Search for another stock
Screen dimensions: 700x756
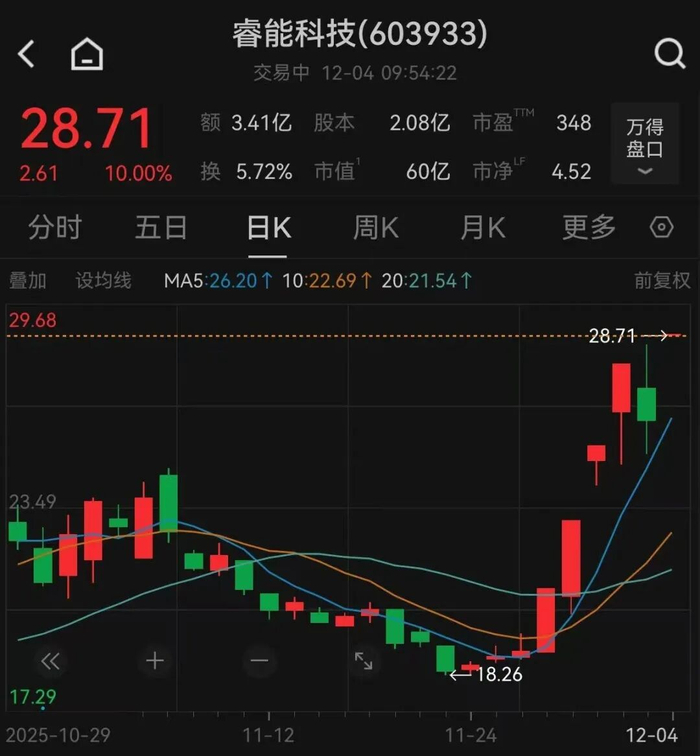(668, 54)
